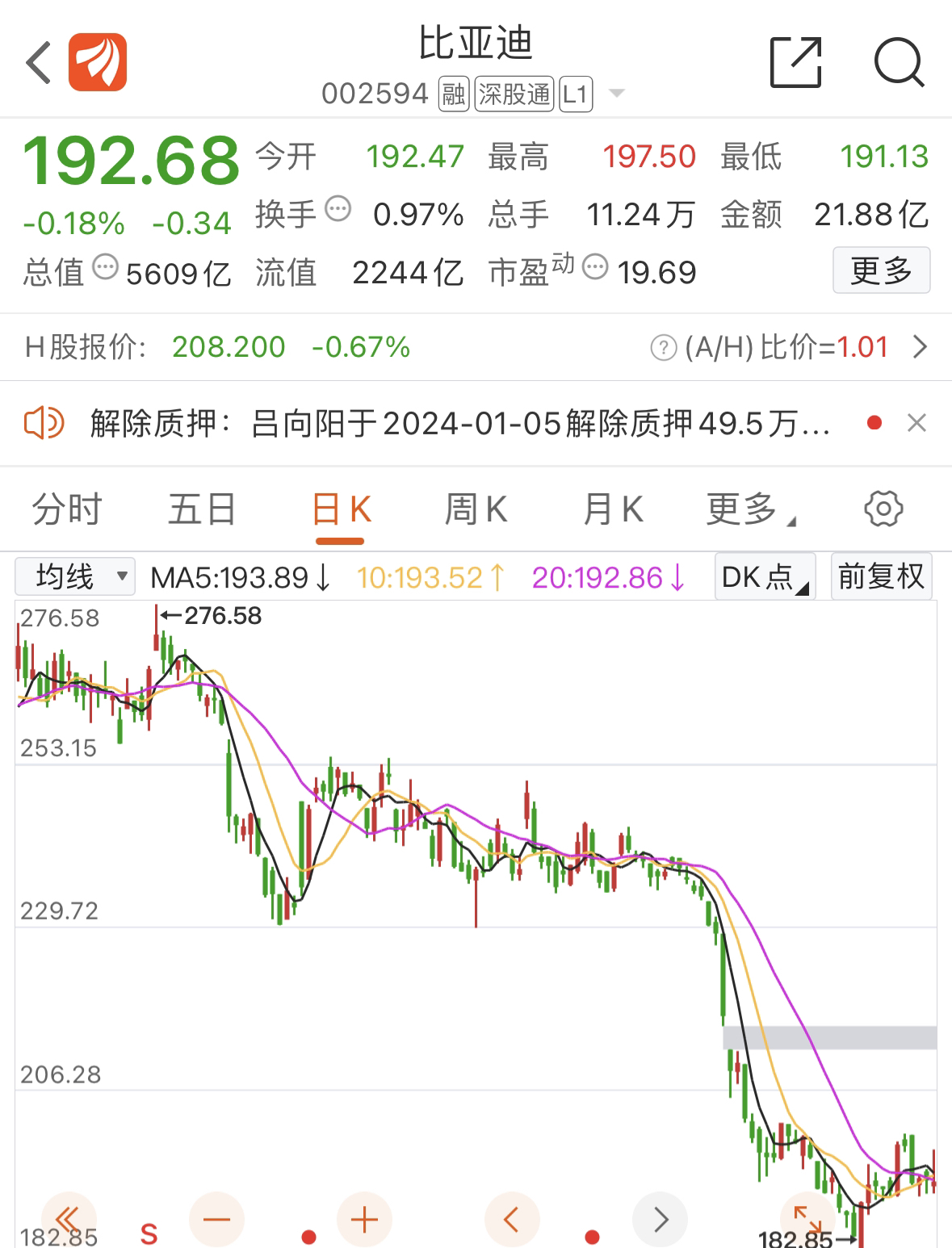Go back to the previous screen
The width and height of the screenshot is (952, 1248).
[39, 63]
